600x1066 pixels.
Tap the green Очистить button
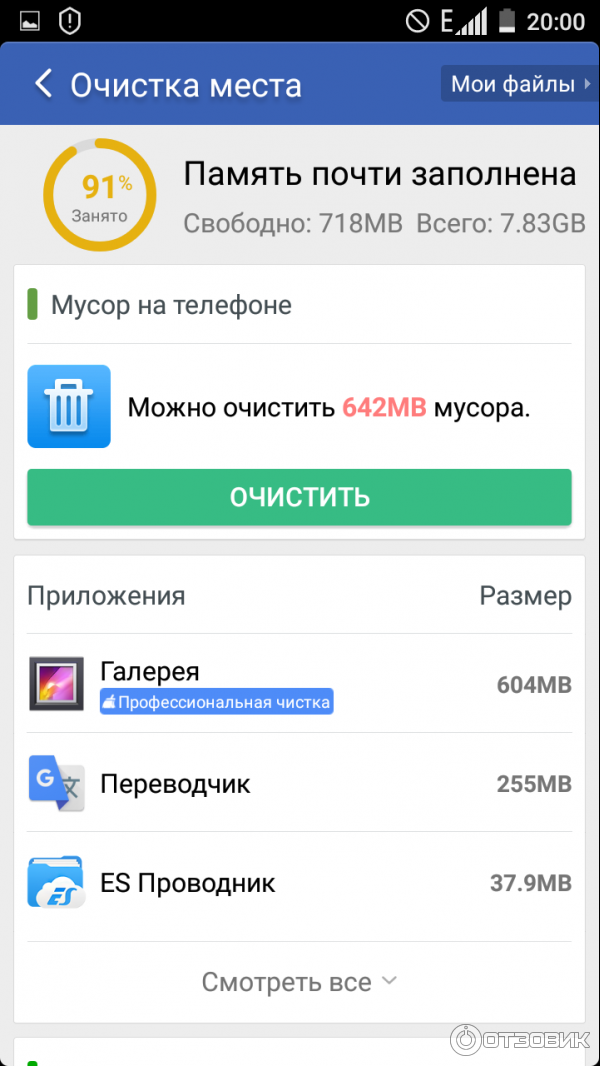(299, 497)
